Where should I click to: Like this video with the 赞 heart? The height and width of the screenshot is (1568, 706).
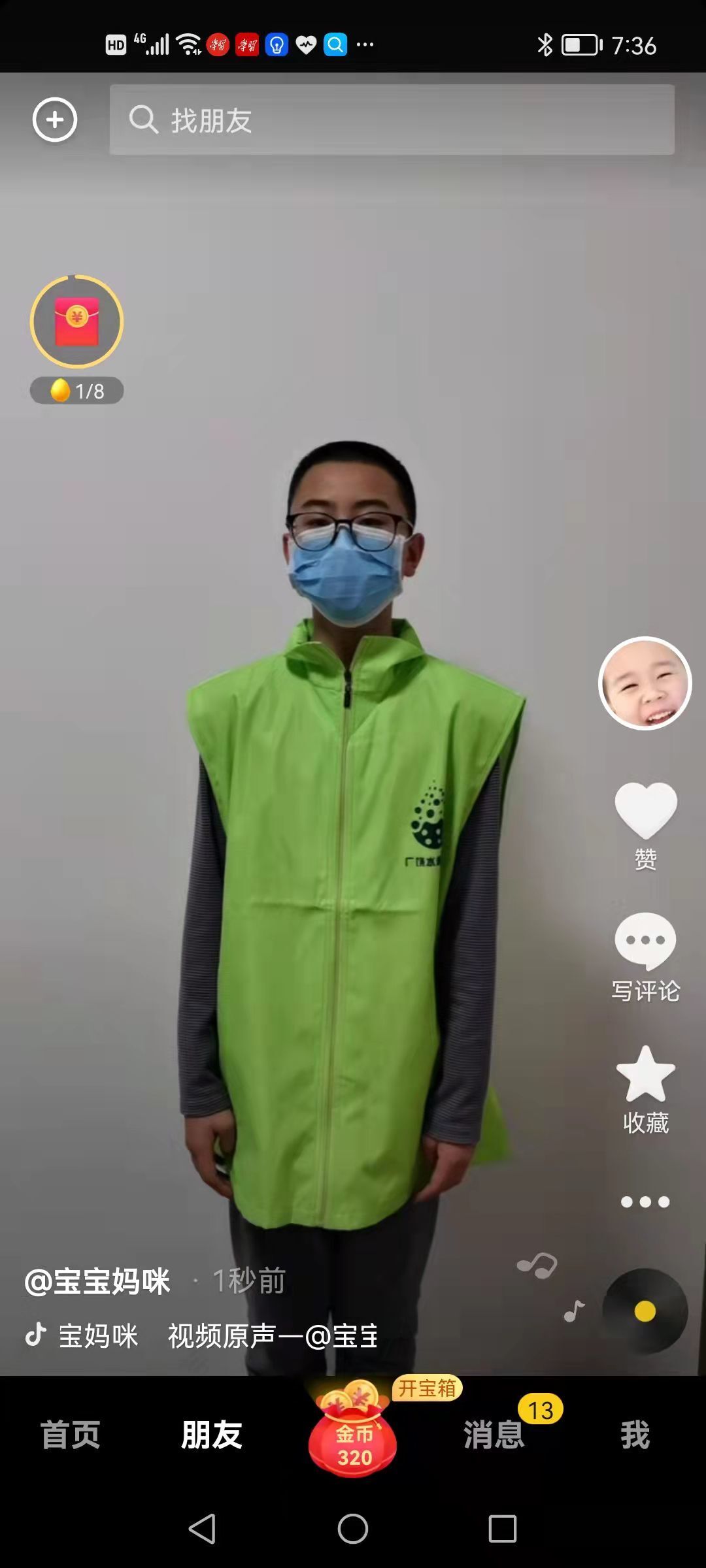(646, 825)
